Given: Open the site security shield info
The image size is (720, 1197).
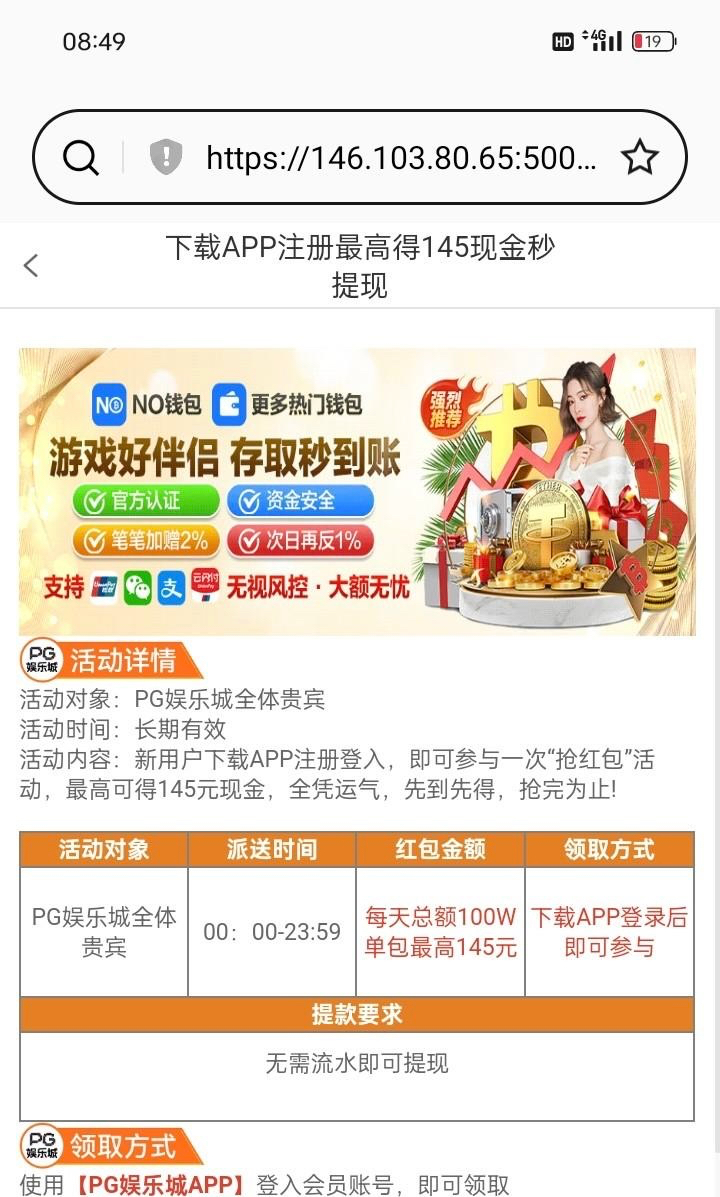Looking at the screenshot, I should pos(166,157).
